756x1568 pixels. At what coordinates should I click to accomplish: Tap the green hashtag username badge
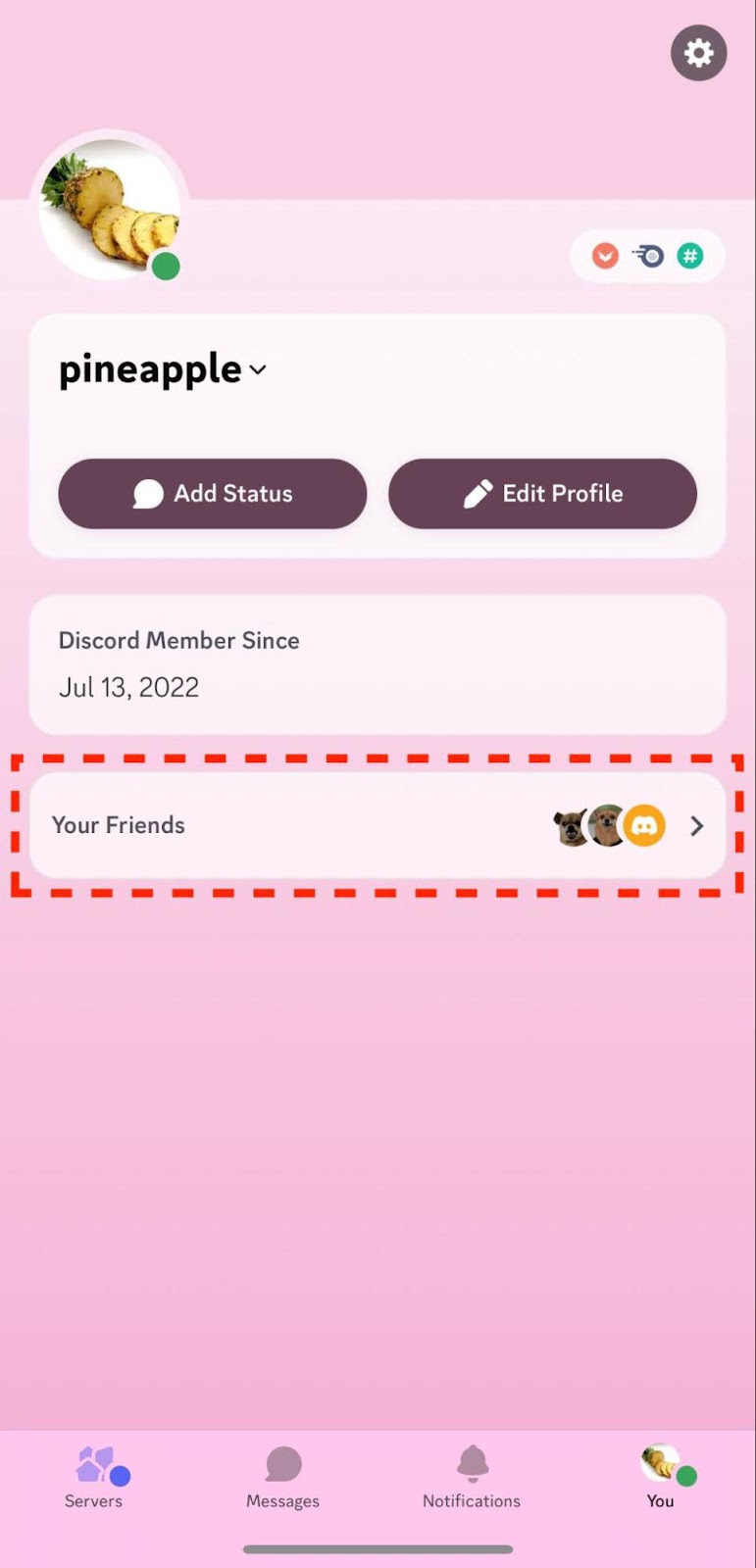point(690,256)
